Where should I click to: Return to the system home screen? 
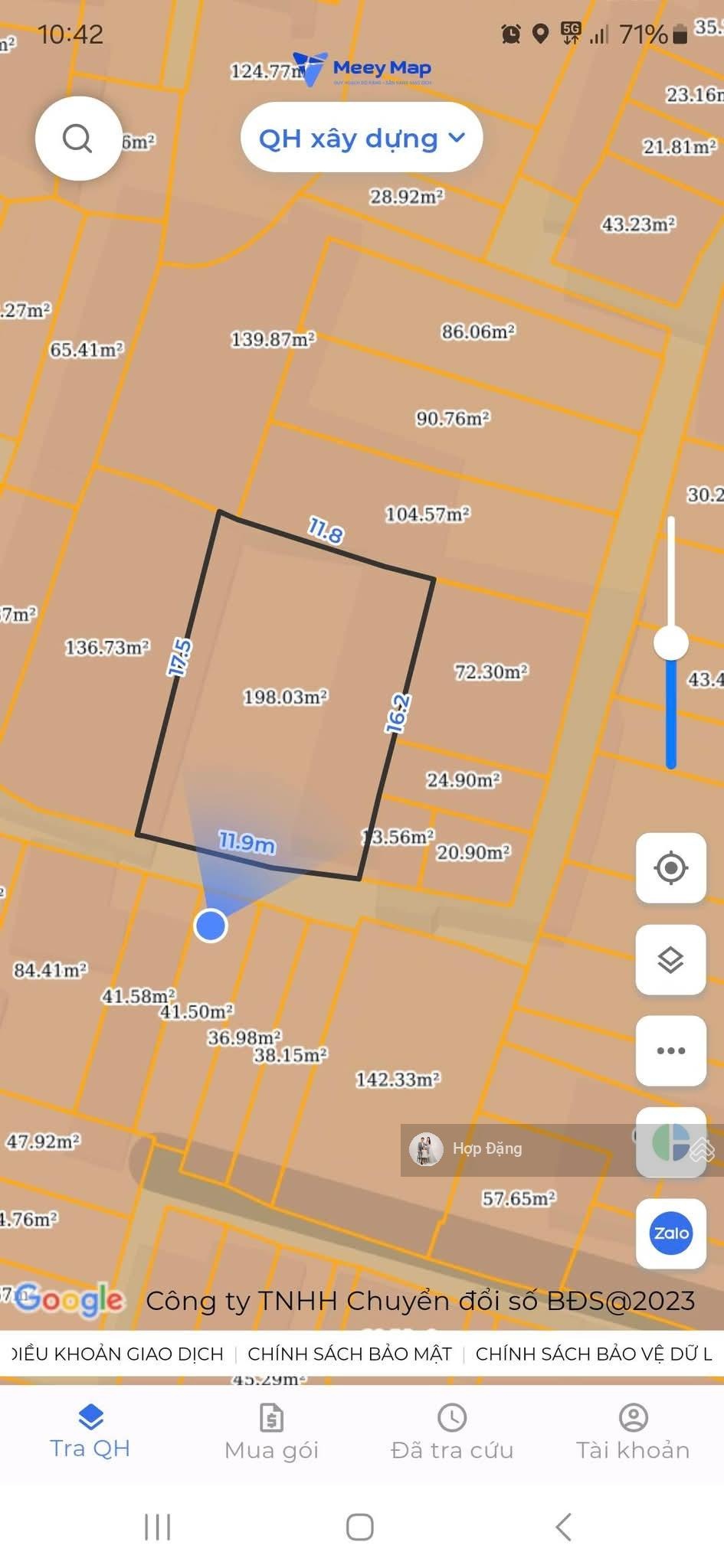coord(360,1527)
